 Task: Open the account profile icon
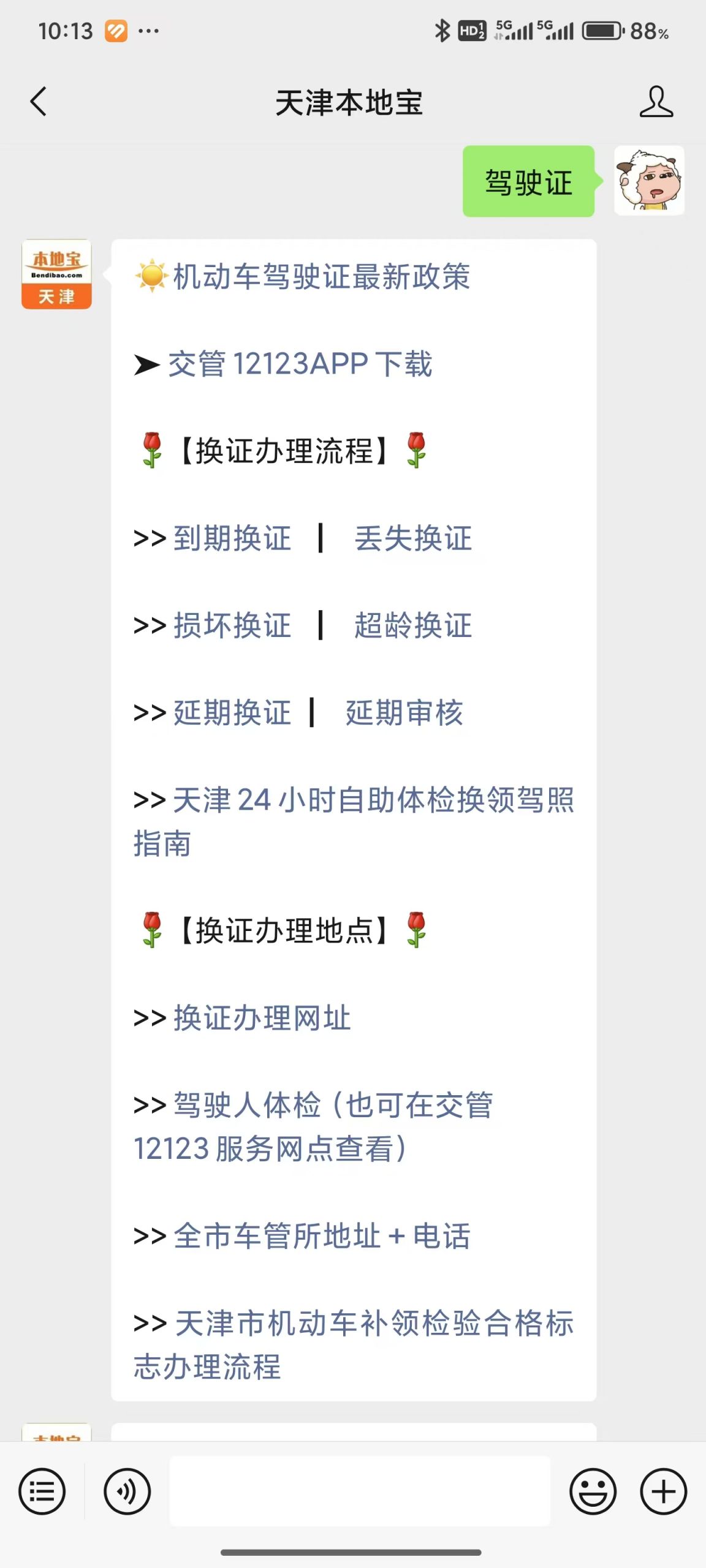(656, 102)
